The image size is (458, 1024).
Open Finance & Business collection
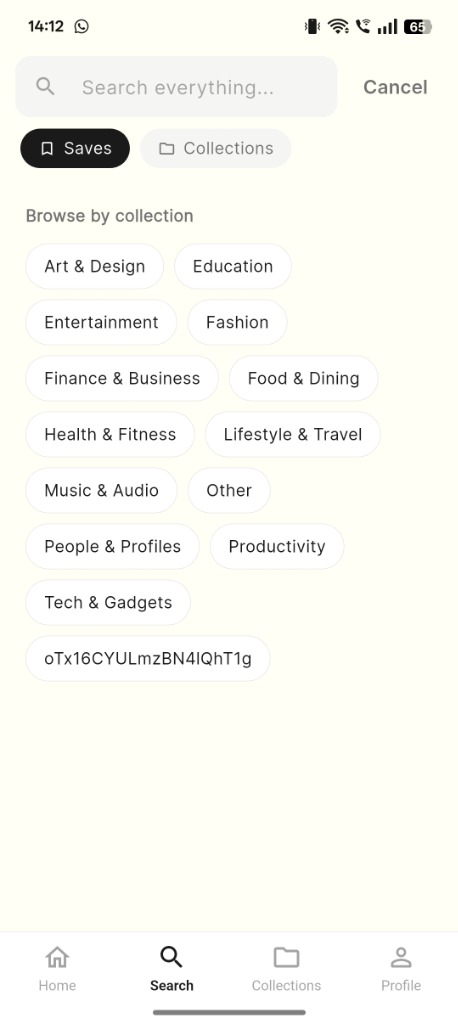coord(122,379)
